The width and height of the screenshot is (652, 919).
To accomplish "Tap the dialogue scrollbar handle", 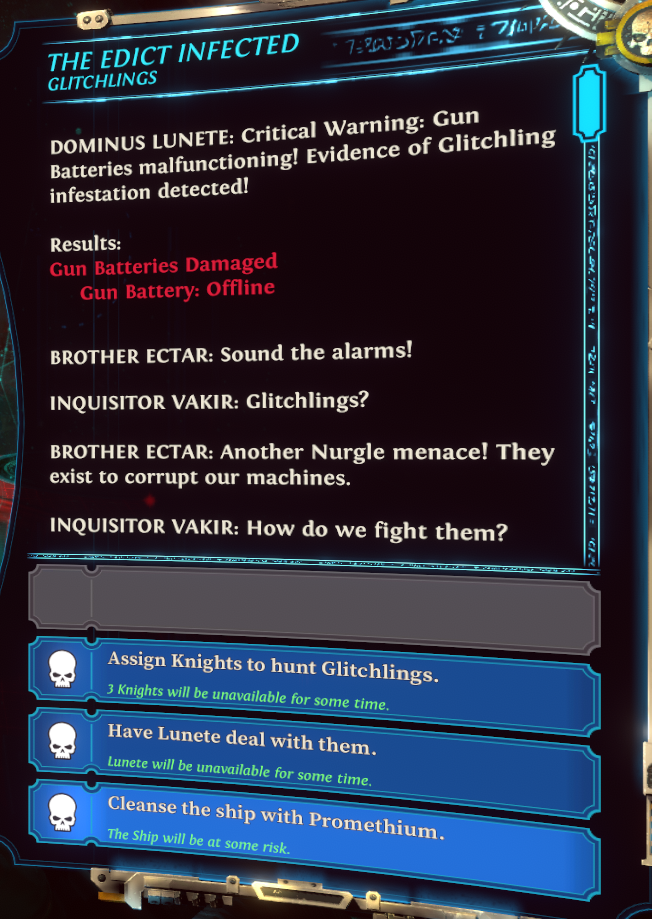I will [587, 103].
